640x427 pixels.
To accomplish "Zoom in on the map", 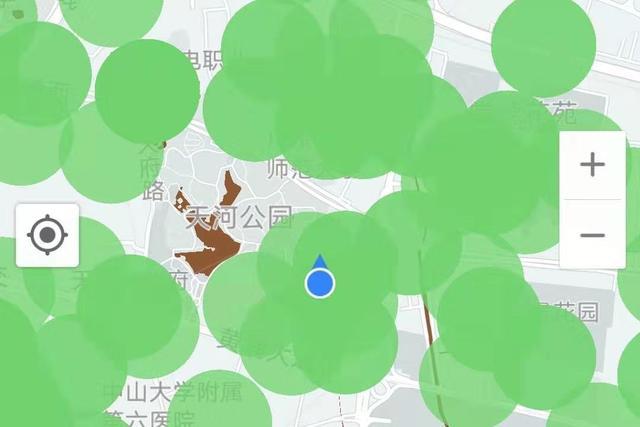I will pyautogui.click(x=592, y=165).
